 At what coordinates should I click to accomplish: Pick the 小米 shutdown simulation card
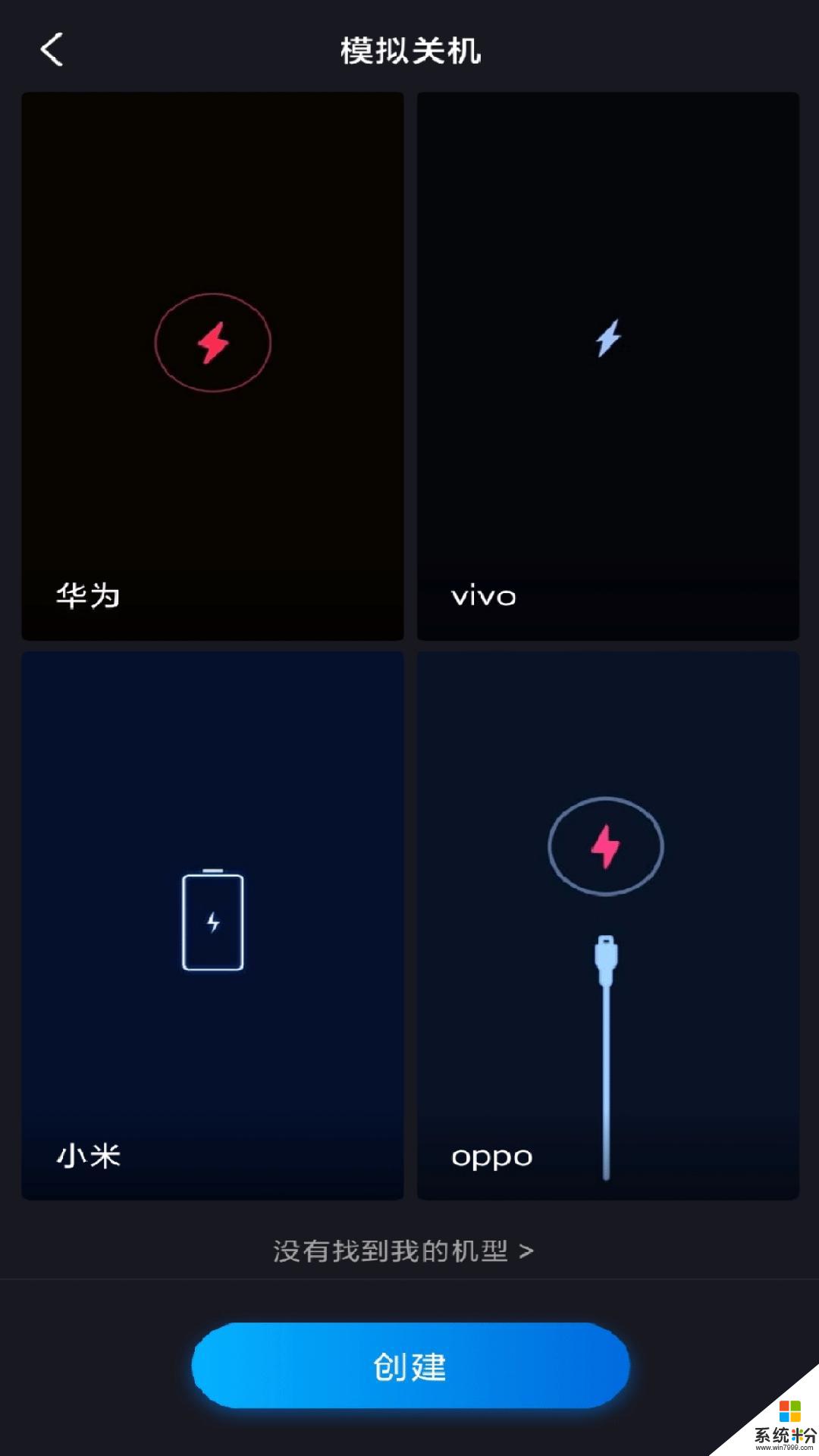[212, 925]
